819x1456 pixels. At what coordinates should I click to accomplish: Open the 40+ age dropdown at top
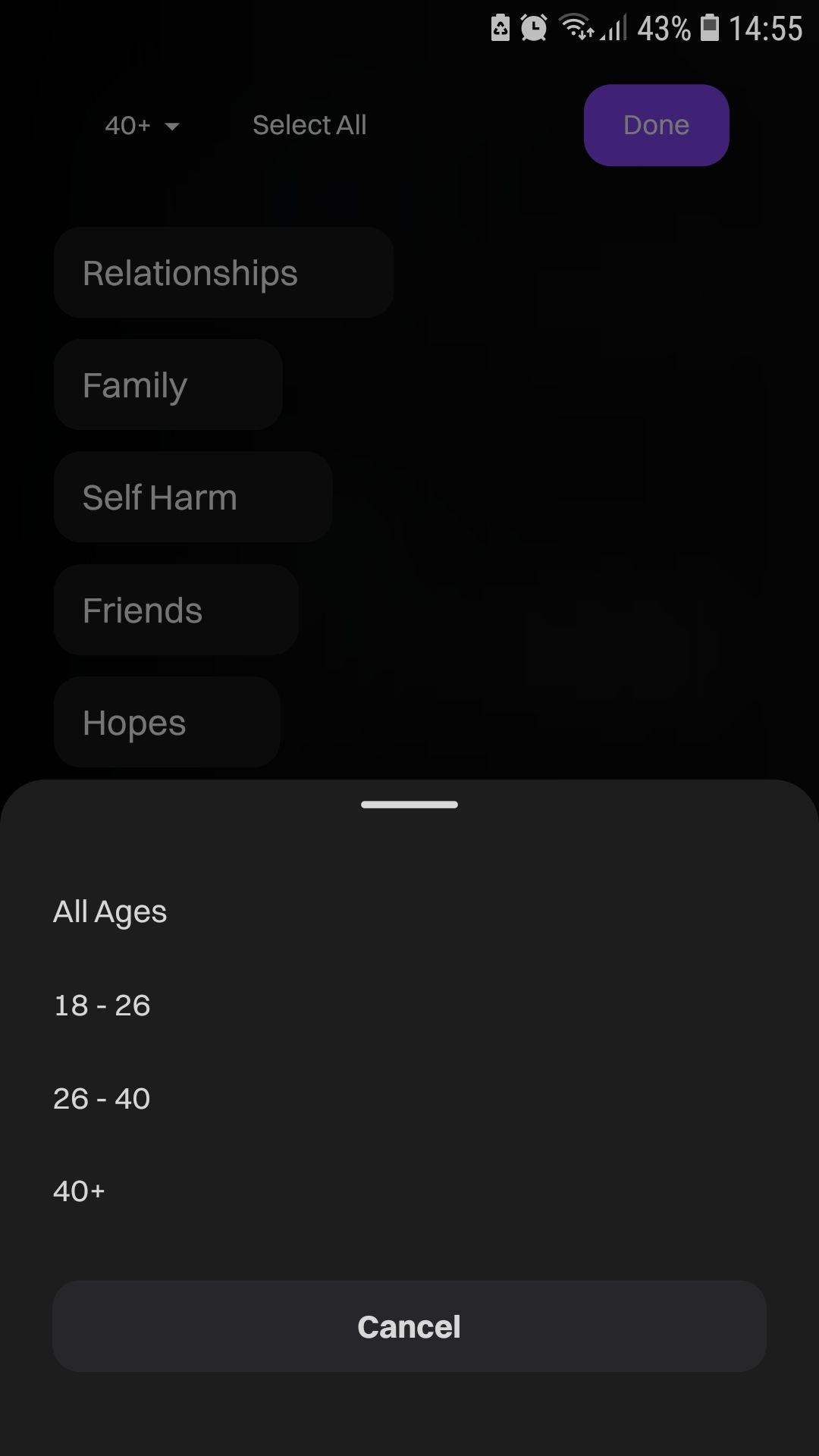point(142,125)
